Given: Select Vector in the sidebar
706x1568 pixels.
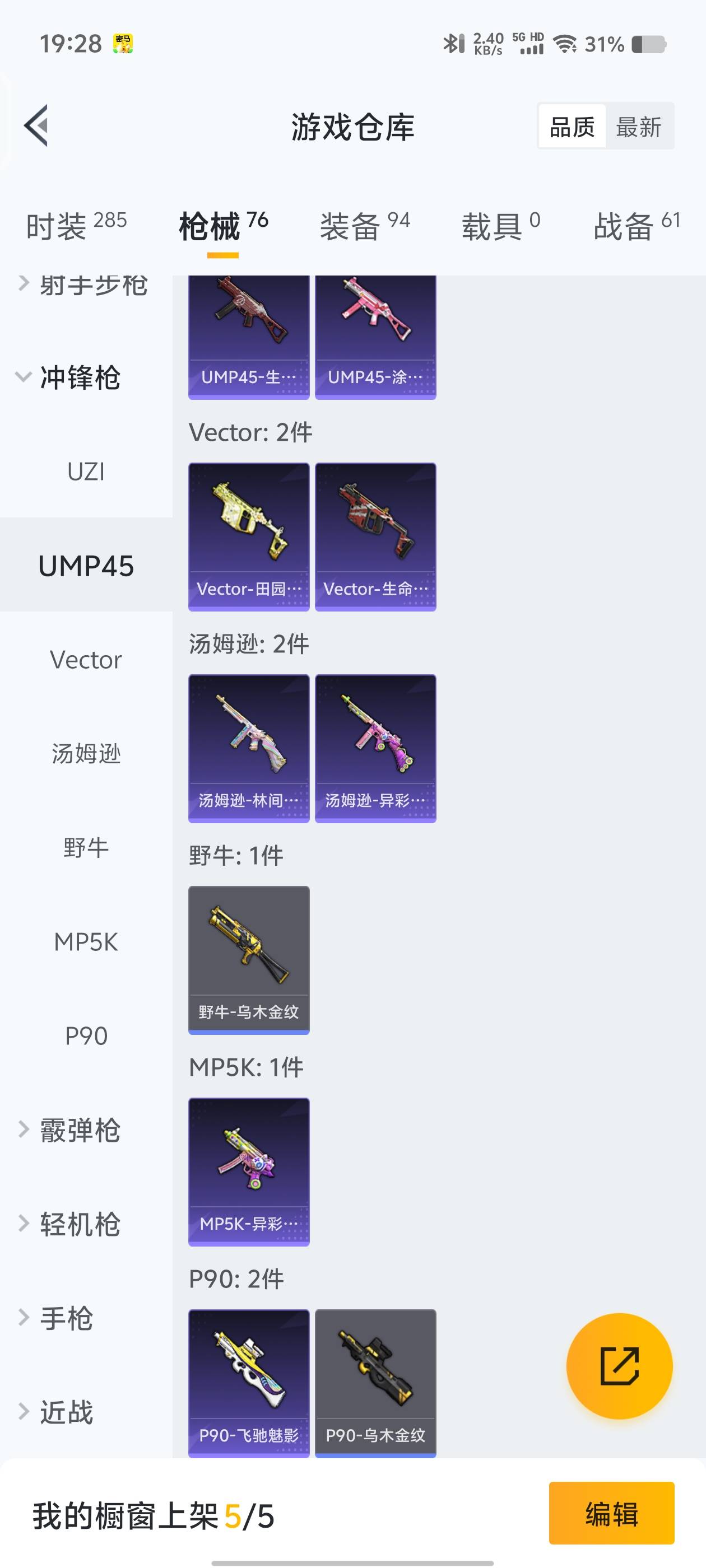Looking at the screenshot, I should (x=86, y=660).
